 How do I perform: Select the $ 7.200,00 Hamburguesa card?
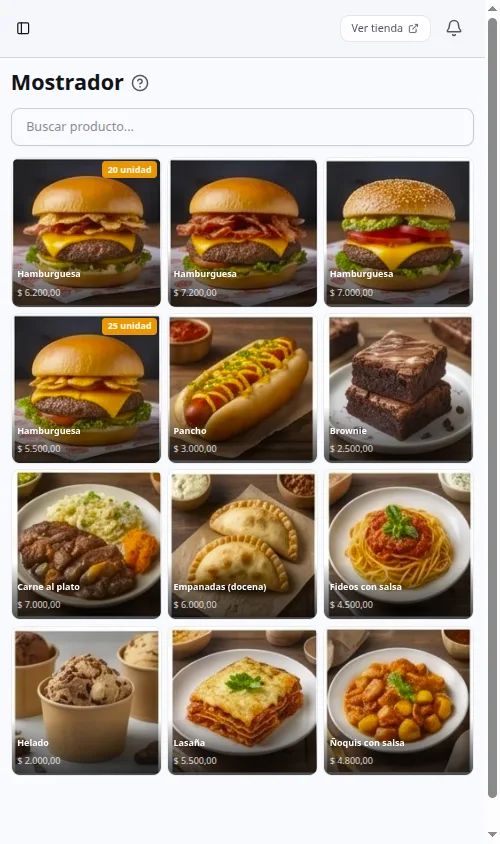coord(242,233)
